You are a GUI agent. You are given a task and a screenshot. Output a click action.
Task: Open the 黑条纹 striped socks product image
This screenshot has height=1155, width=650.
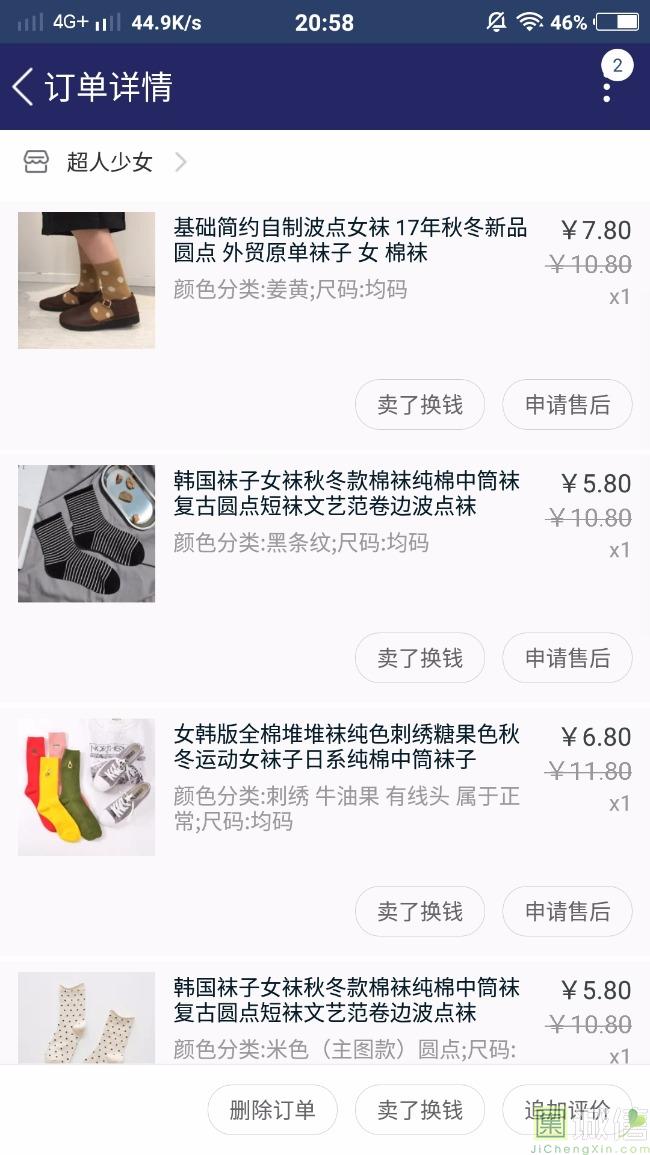(x=87, y=533)
